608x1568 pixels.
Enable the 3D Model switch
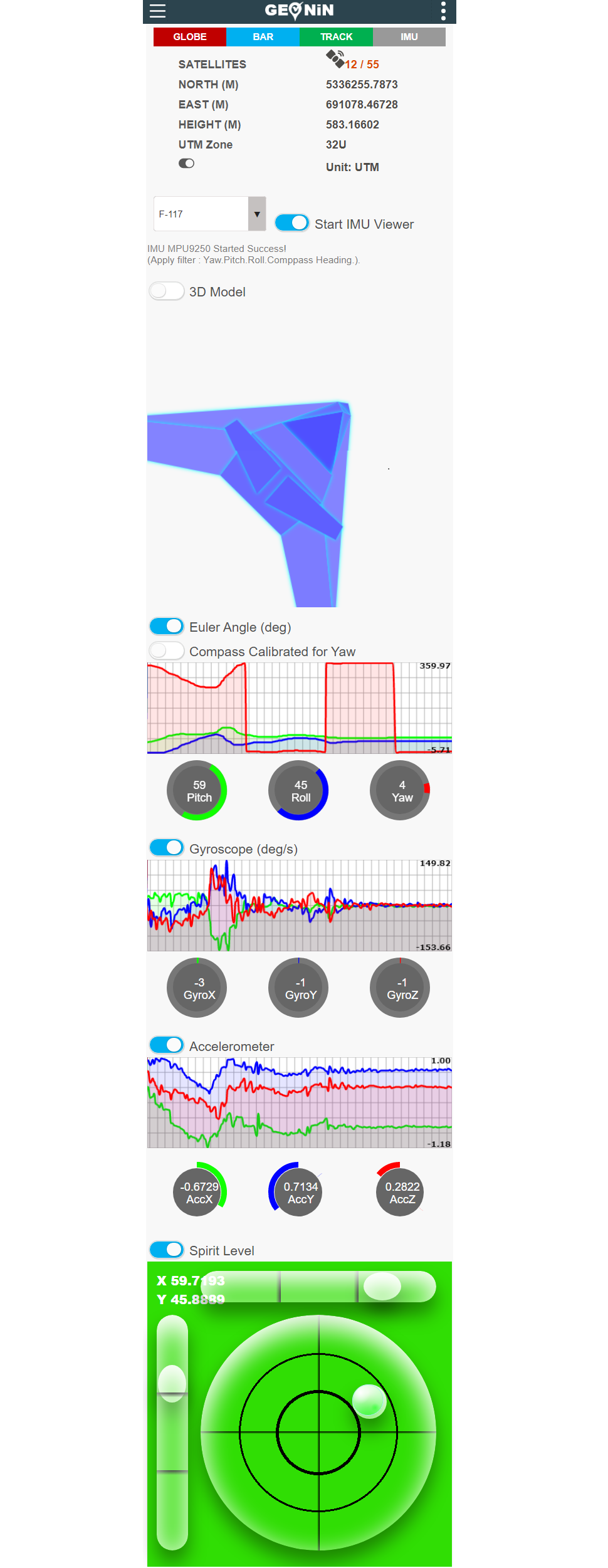click(167, 291)
